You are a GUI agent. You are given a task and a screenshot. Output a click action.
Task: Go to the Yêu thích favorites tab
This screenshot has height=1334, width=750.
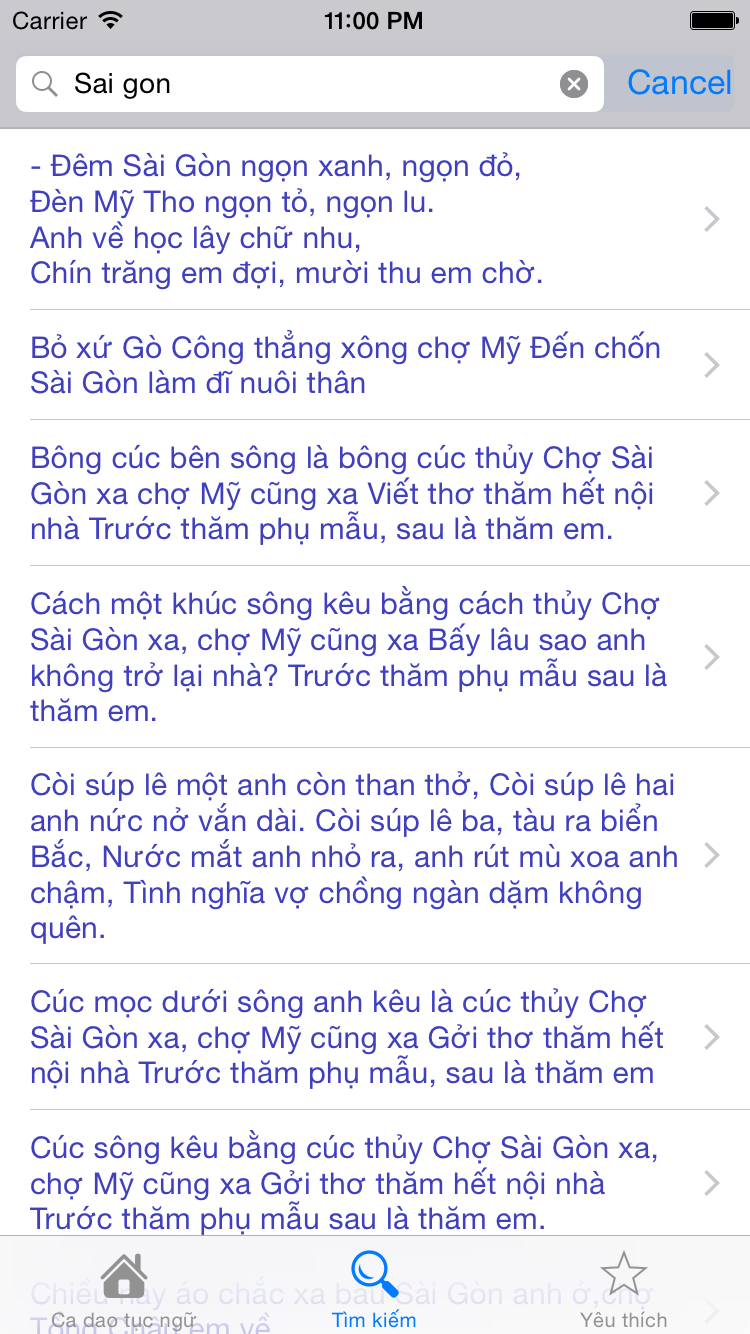click(x=624, y=1289)
